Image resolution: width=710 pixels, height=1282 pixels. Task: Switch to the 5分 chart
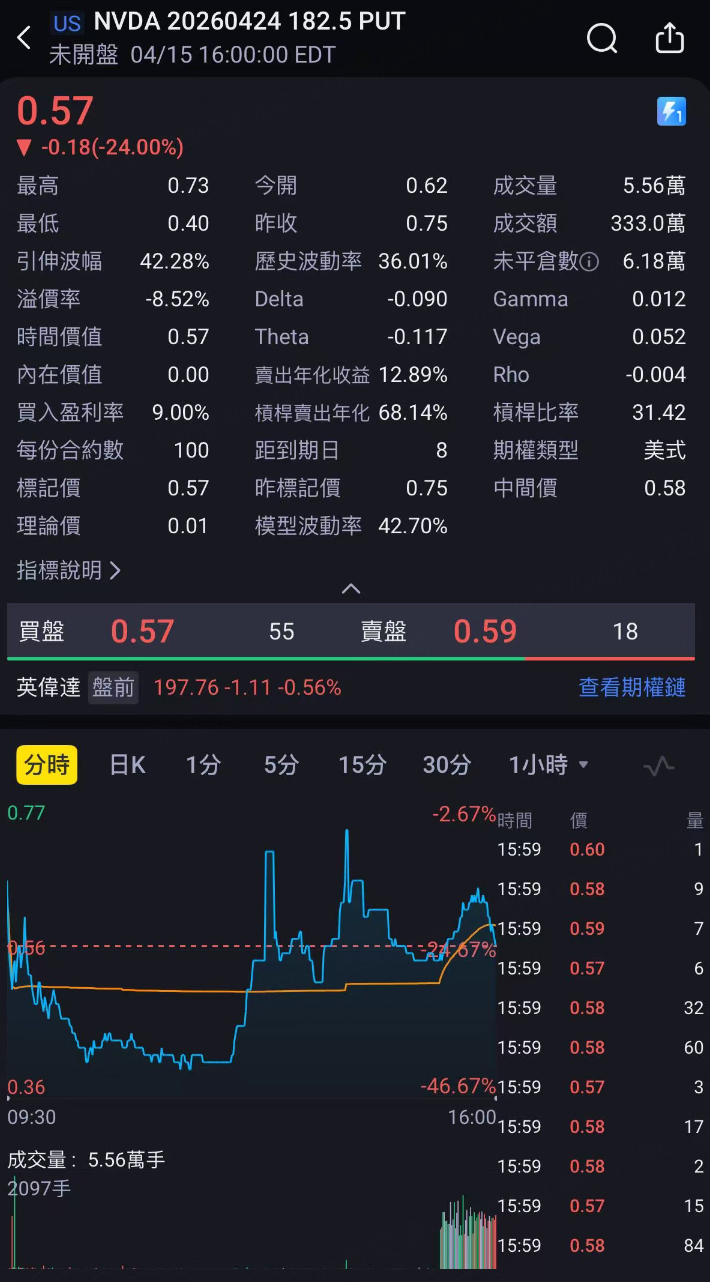pyautogui.click(x=281, y=765)
